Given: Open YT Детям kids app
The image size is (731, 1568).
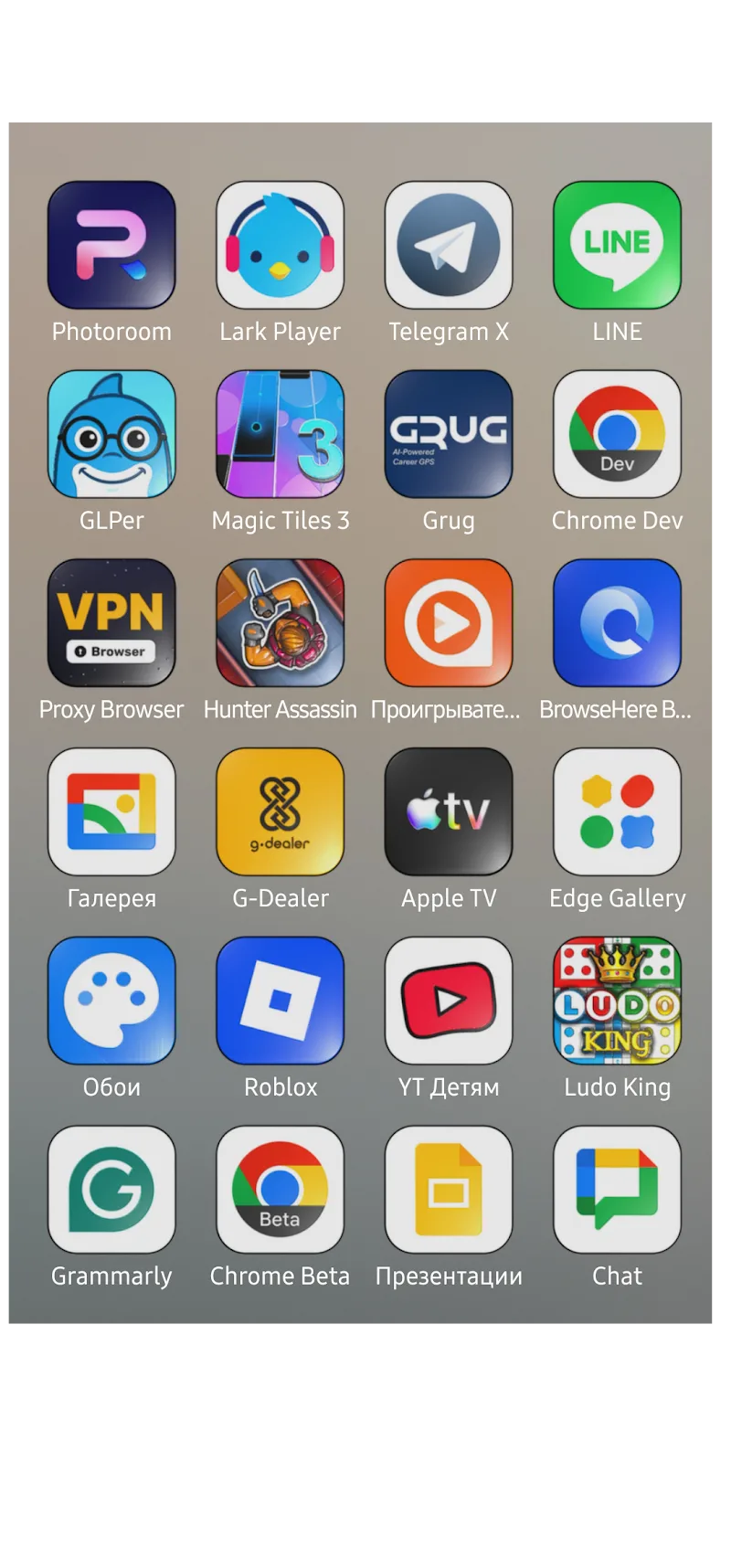Looking at the screenshot, I should pyautogui.click(x=449, y=1000).
